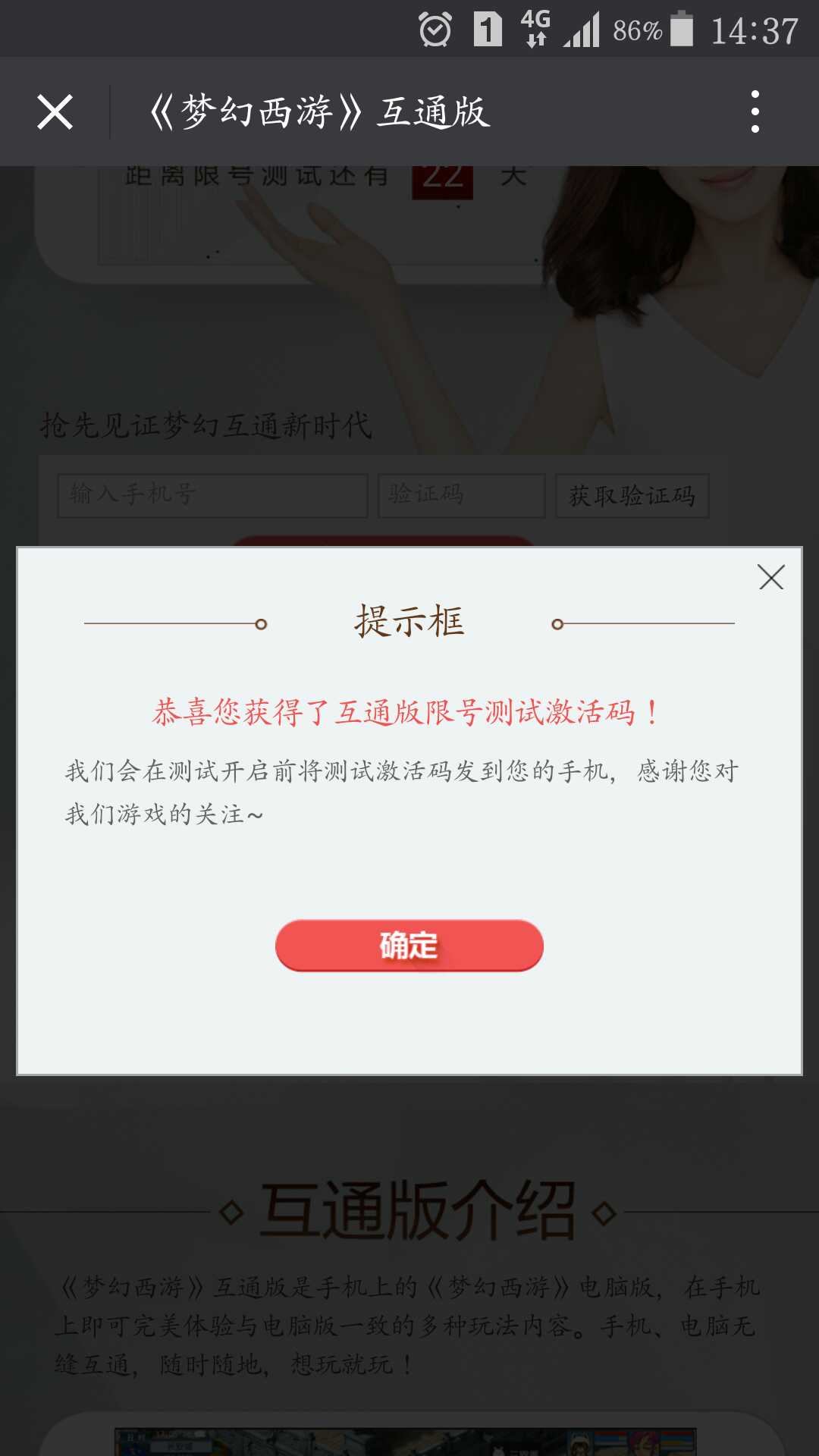
Task: Open the three-dot overflow menu
Action: point(755,112)
